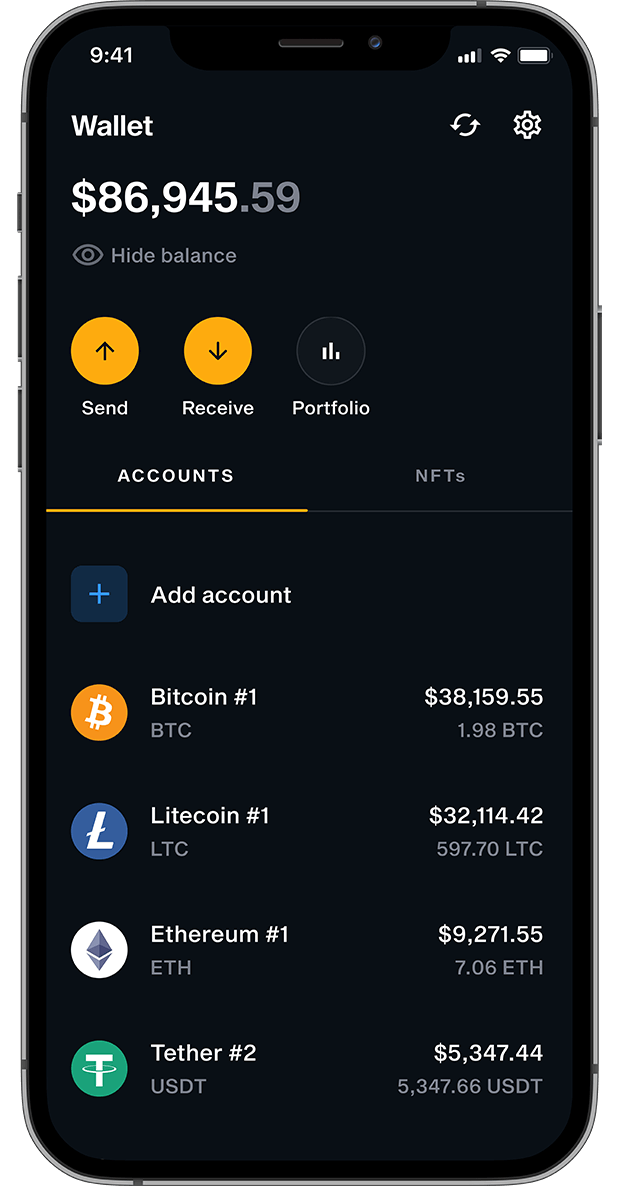
Task: Open the Portfolio chart button
Action: (x=331, y=352)
